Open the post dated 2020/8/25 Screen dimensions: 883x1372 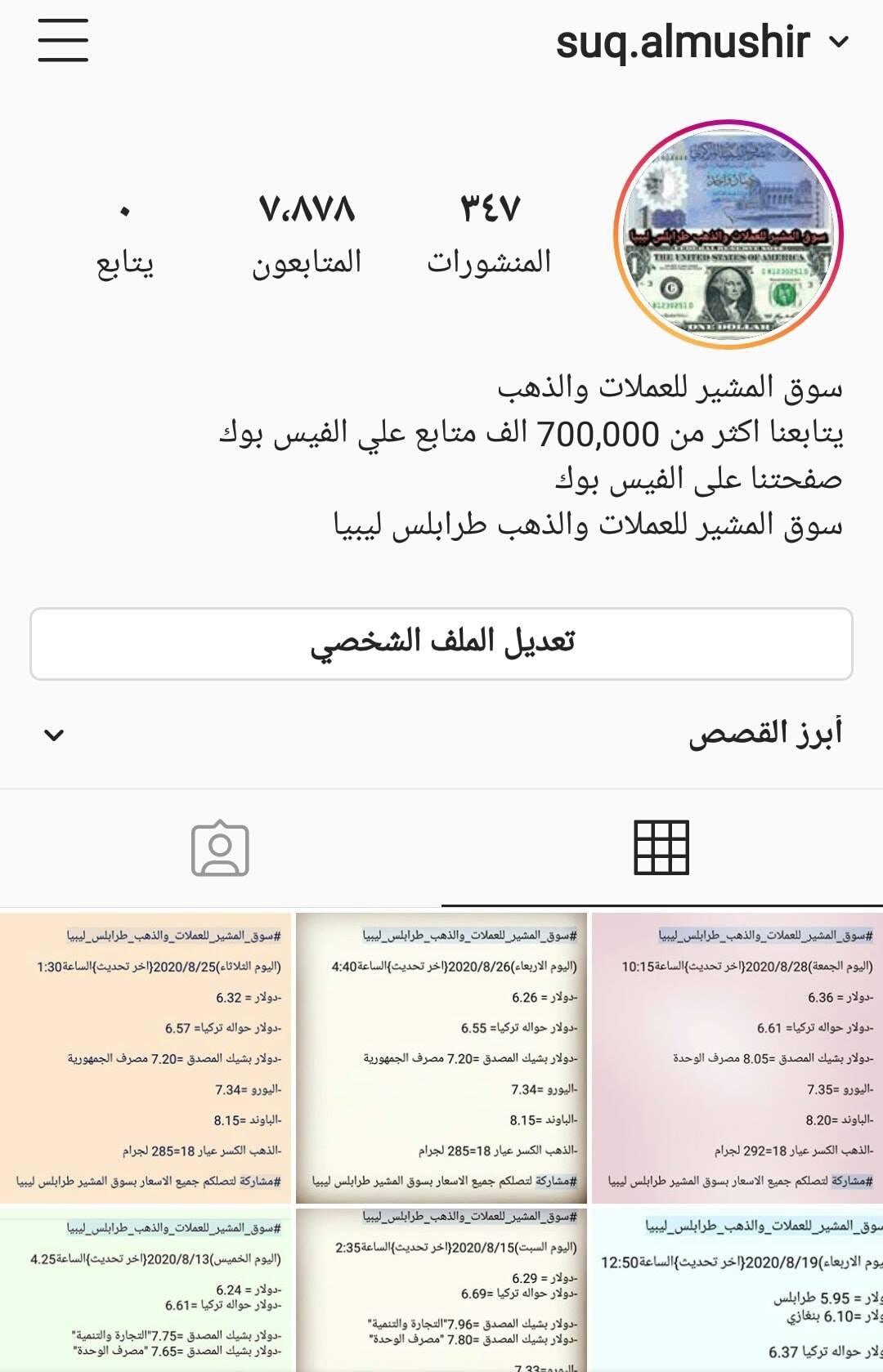(x=146, y=1058)
